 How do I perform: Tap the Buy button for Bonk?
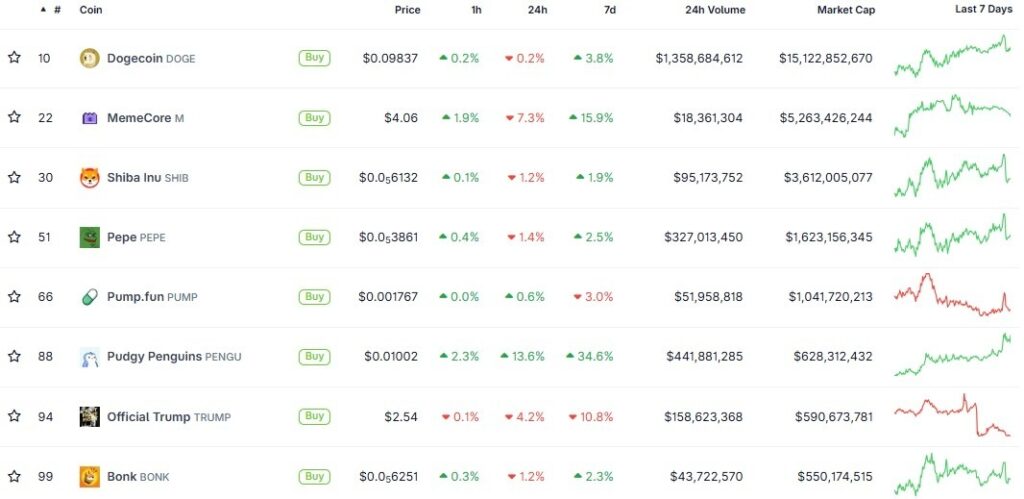(x=314, y=476)
